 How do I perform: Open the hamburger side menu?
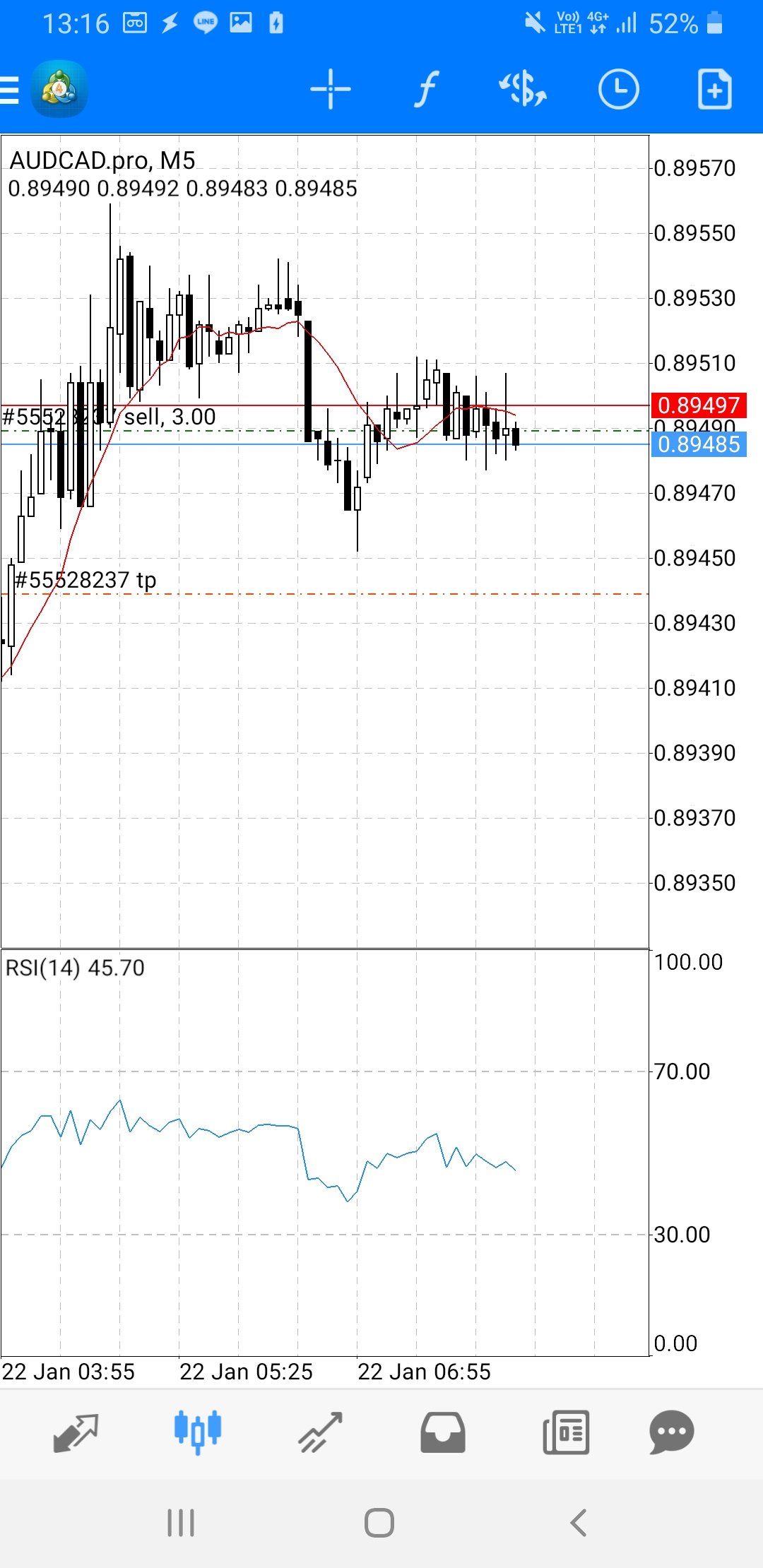click(x=10, y=90)
